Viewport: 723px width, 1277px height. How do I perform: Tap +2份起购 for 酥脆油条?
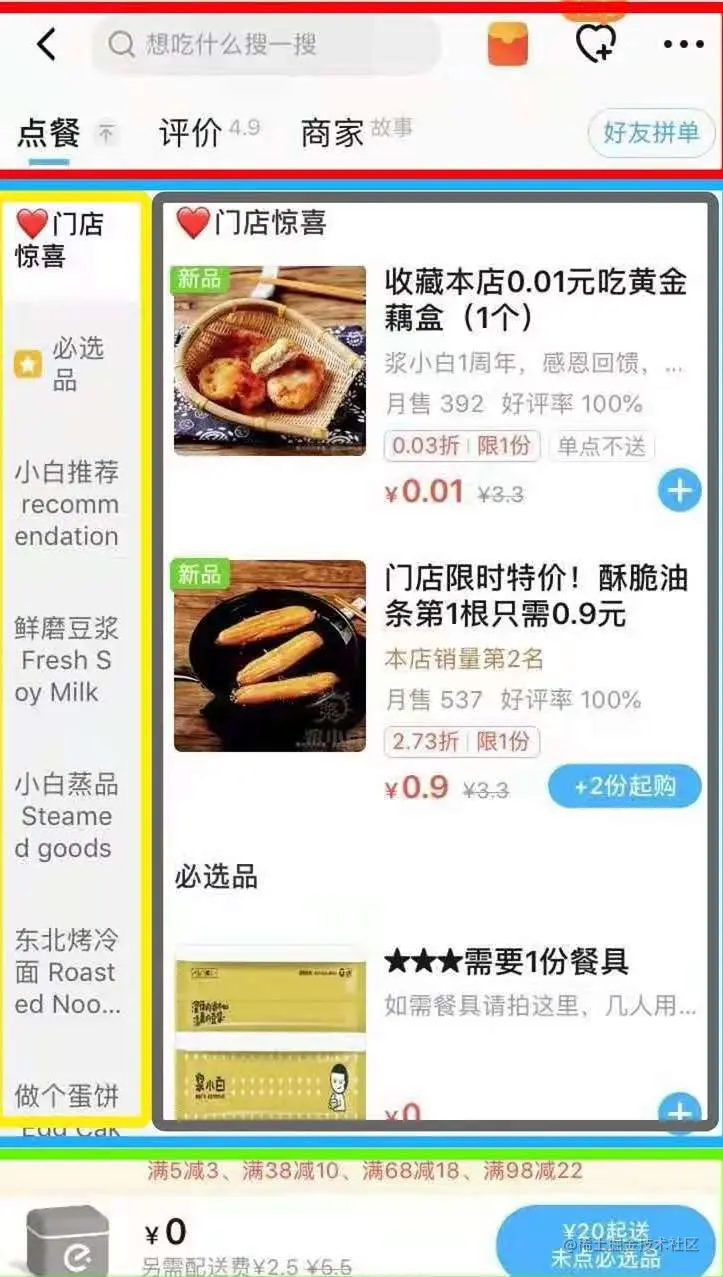point(624,787)
